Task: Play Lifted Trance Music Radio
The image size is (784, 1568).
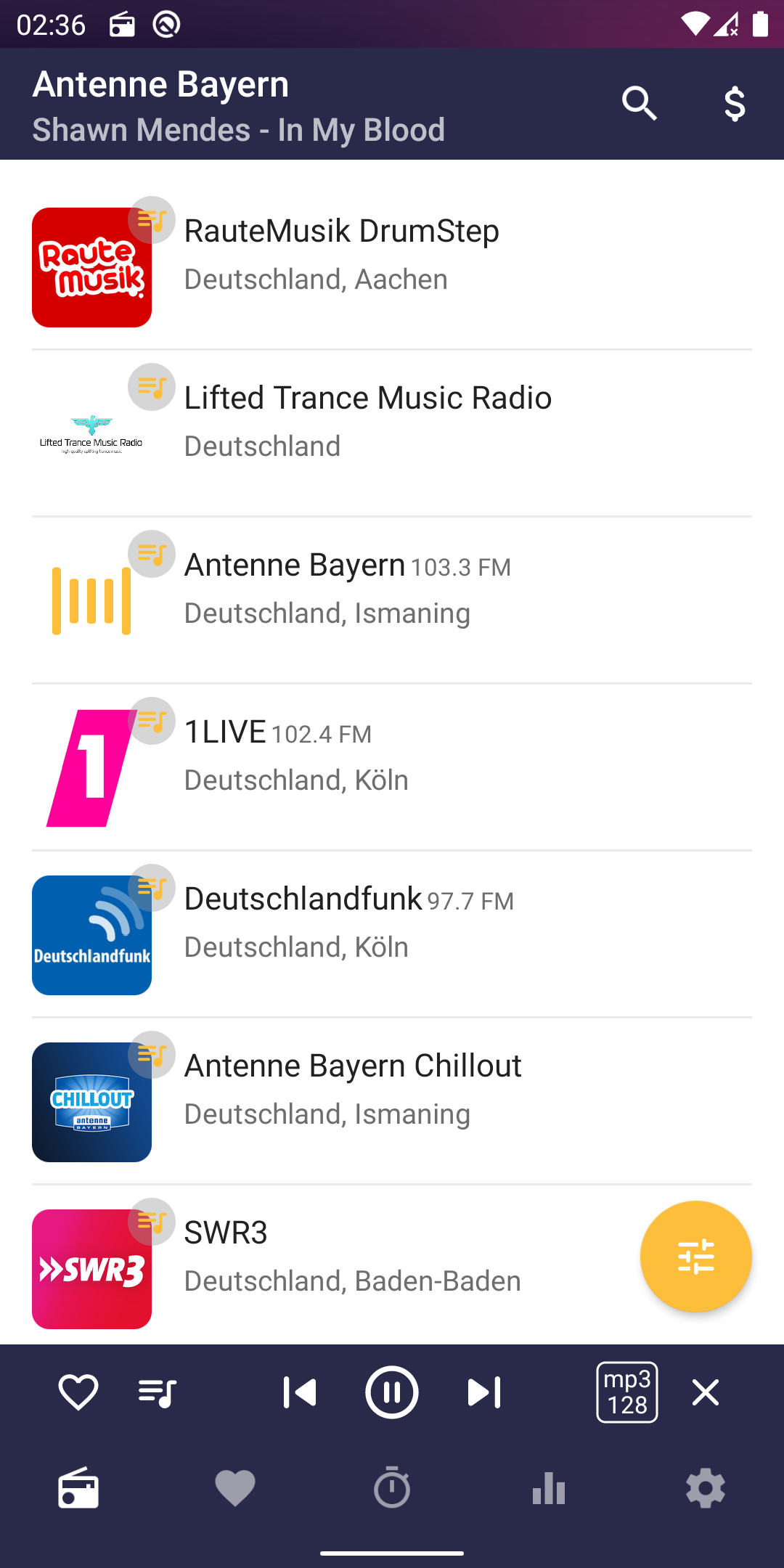Action: (x=392, y=433)
